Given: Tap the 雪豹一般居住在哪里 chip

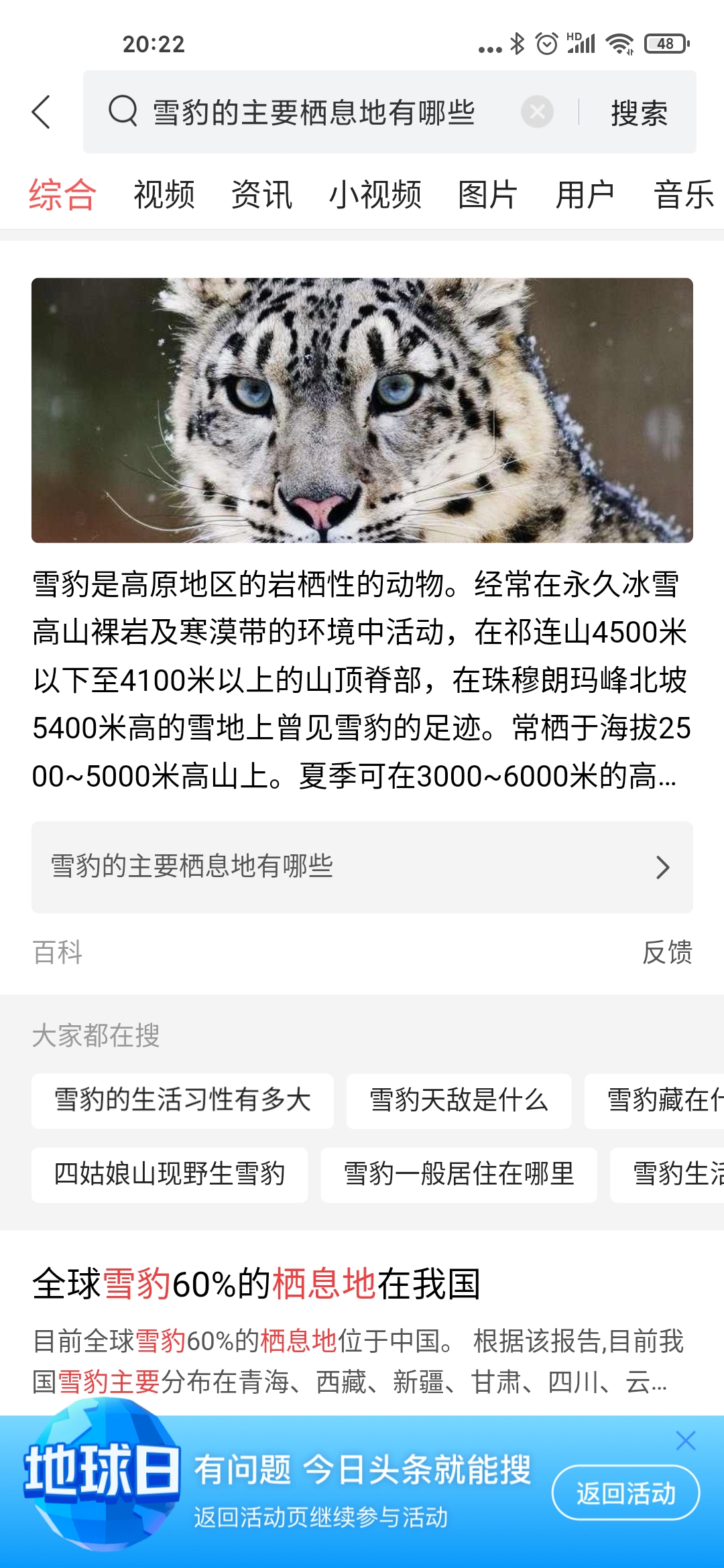Looking at the screenshot, I should [x=459, y=1175].
